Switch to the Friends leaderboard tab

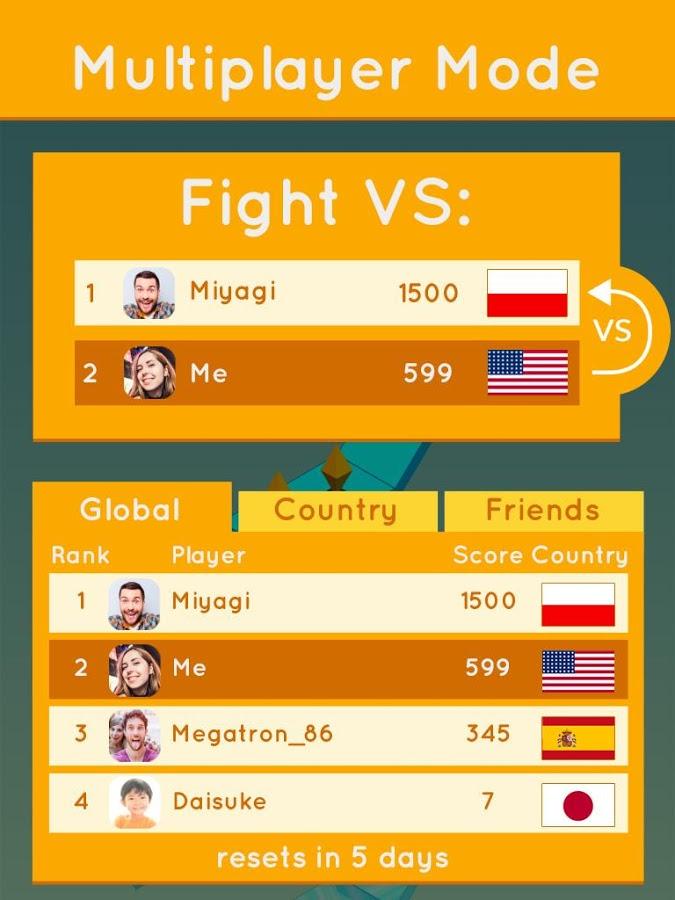point(543,511)
